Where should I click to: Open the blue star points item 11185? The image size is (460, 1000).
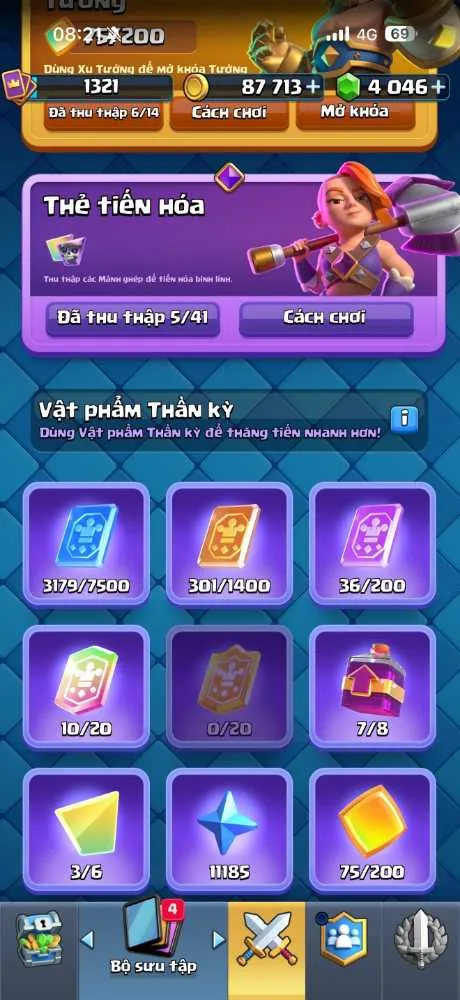(x=229, y=830)
